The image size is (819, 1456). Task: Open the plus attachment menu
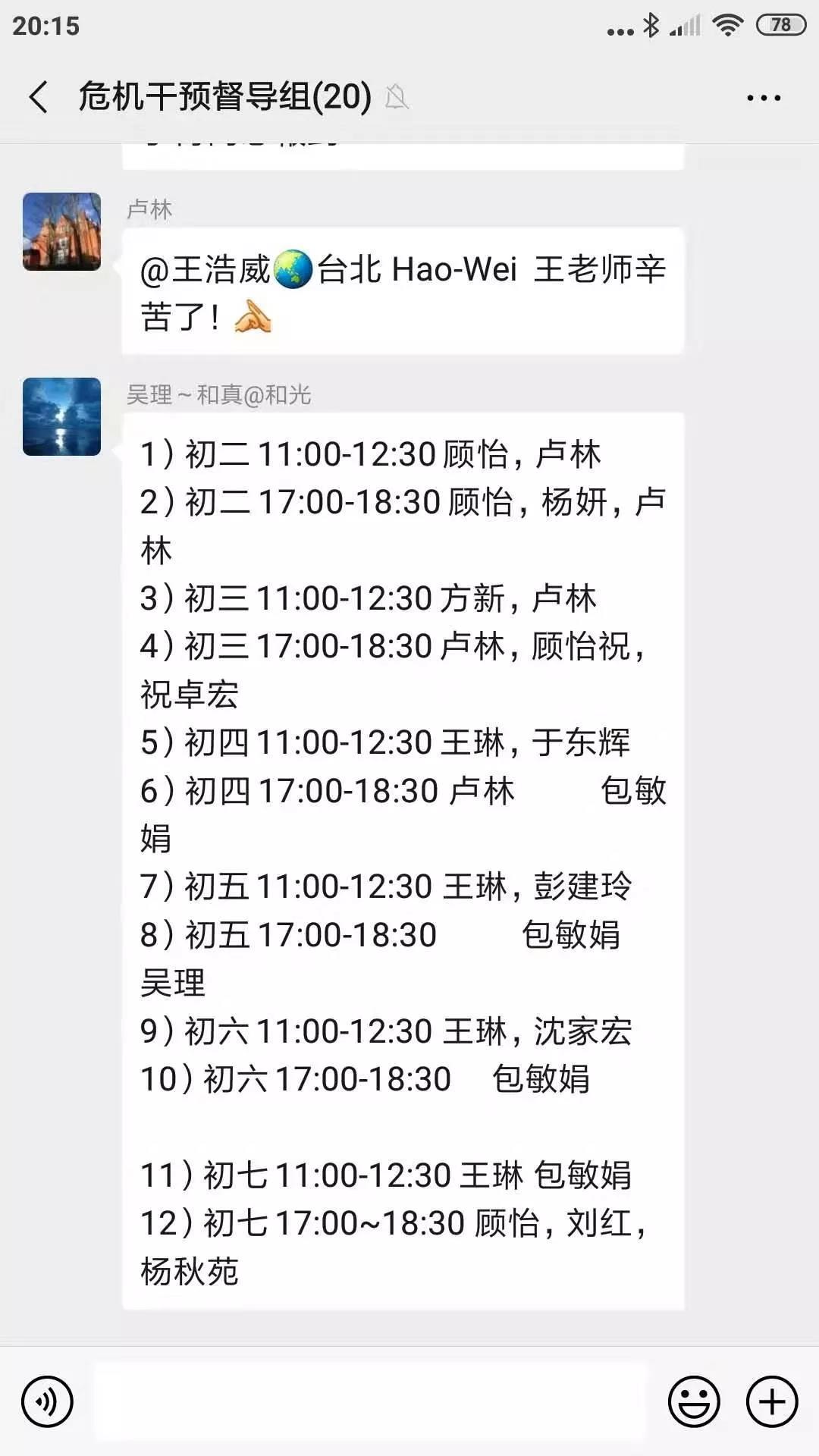point(772,1402)
